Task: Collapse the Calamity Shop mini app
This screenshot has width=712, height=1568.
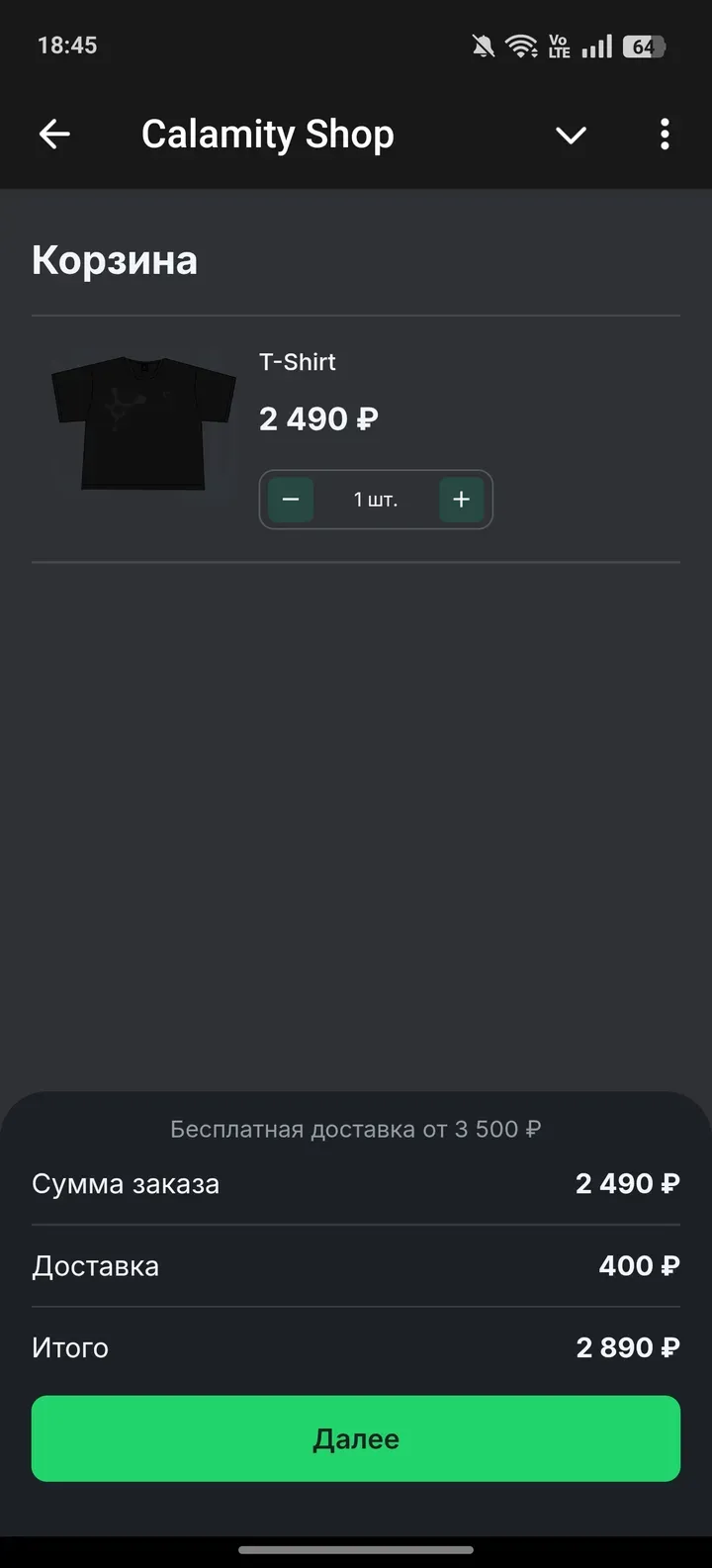Action: click(571, 135)
